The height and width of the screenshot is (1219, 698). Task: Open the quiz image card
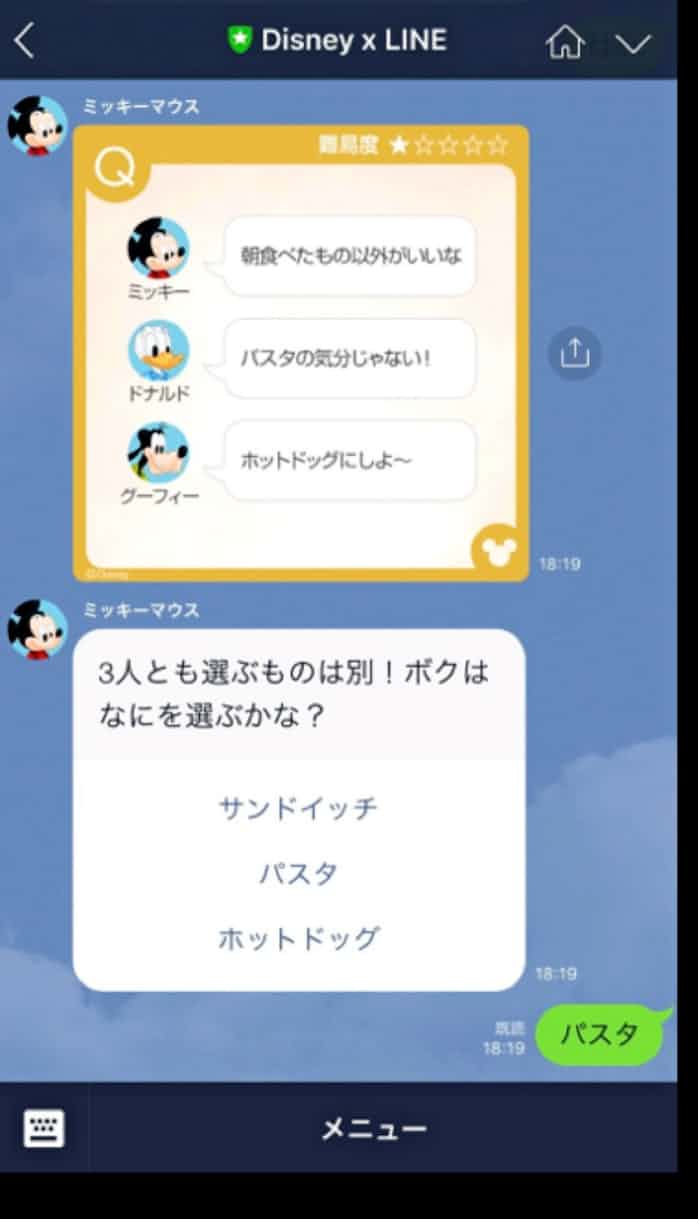coord(300,353)
